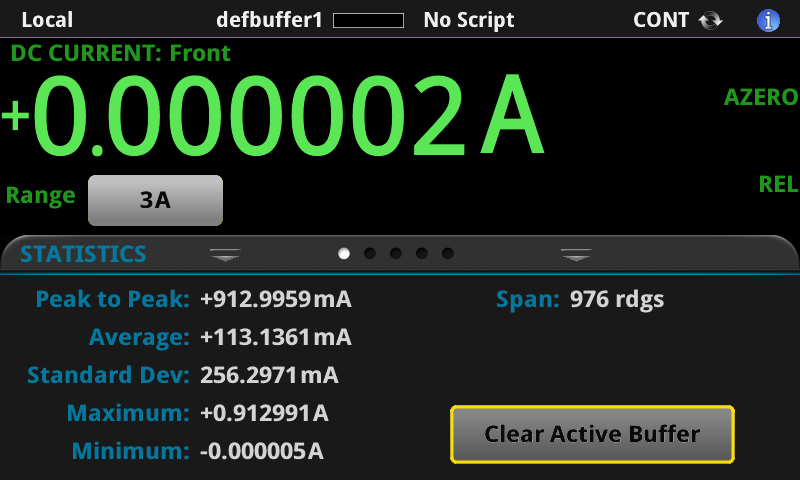Tap the Local communications indicator
Image resolution: width=800 pixels, height=480 pixels.
[x=47, y=20]
